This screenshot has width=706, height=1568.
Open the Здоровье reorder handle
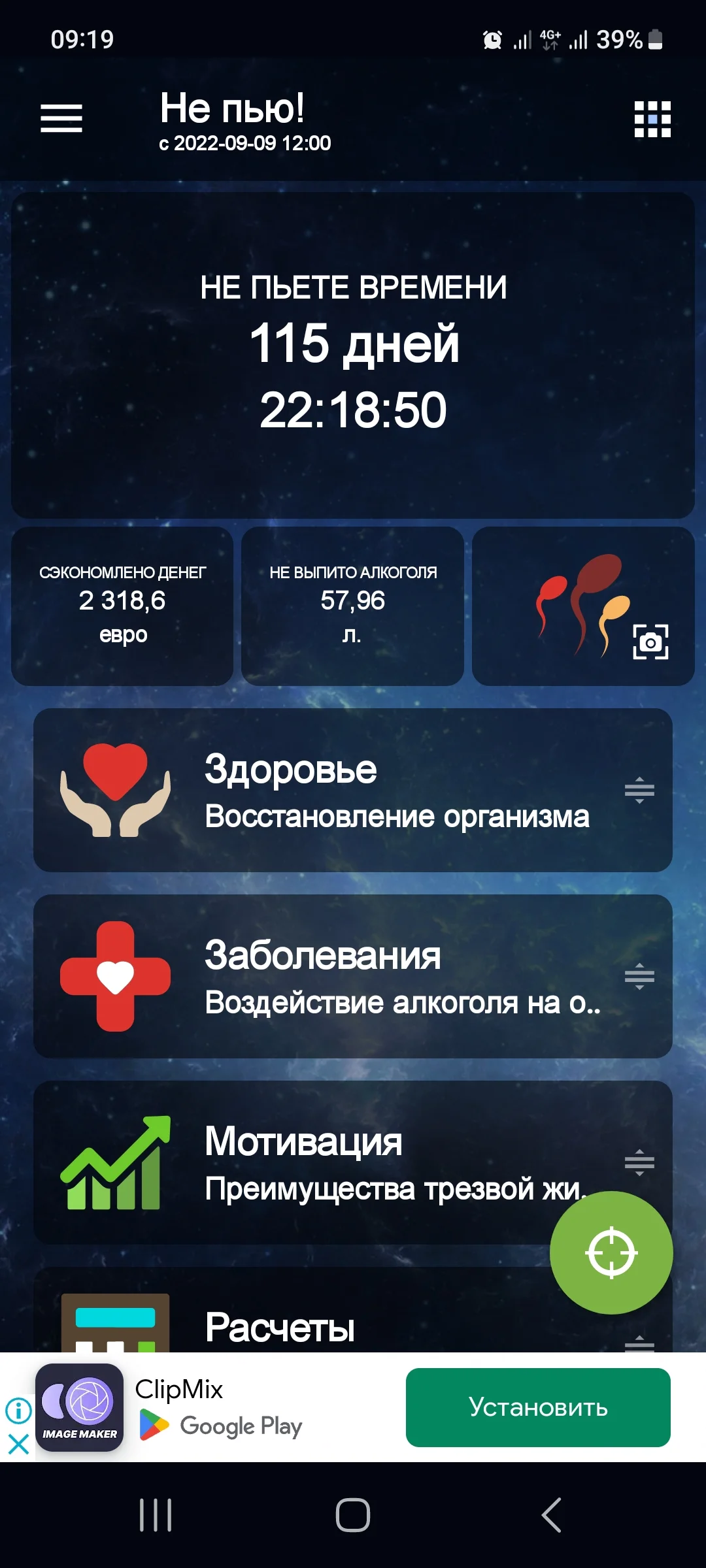(639, 789)
